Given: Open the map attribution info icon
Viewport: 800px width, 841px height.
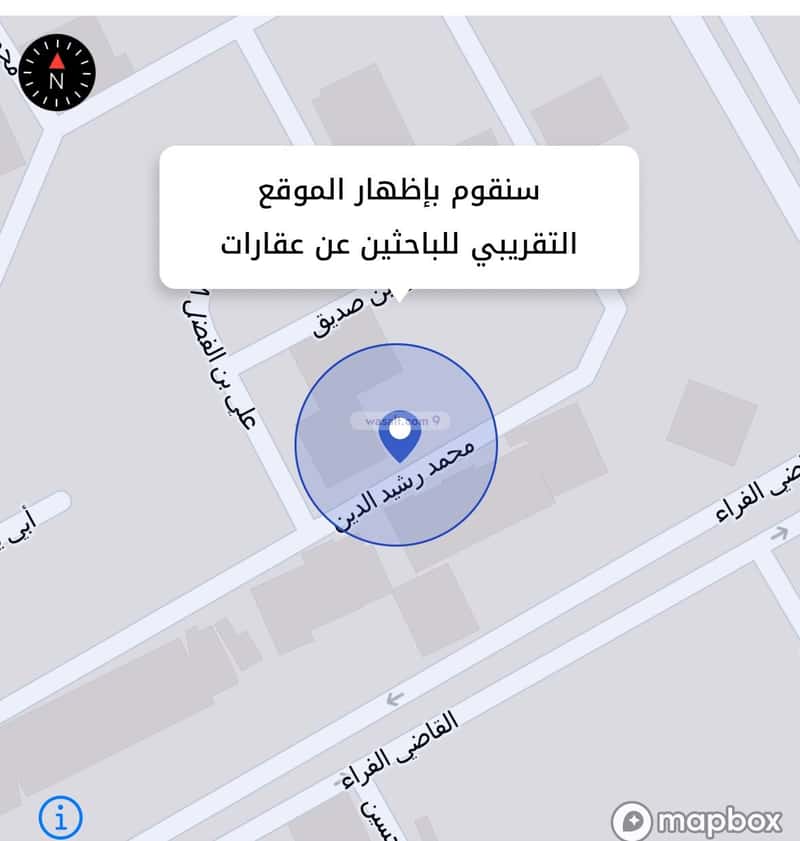Looking at the screenshot, I should 60,818.
